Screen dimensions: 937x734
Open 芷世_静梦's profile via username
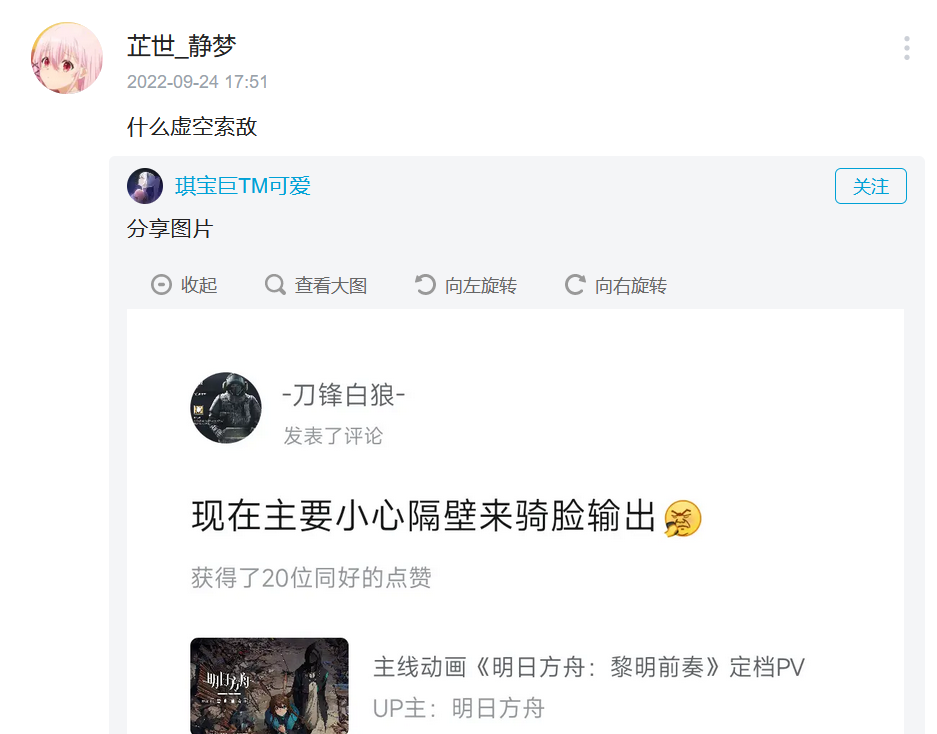181,46
